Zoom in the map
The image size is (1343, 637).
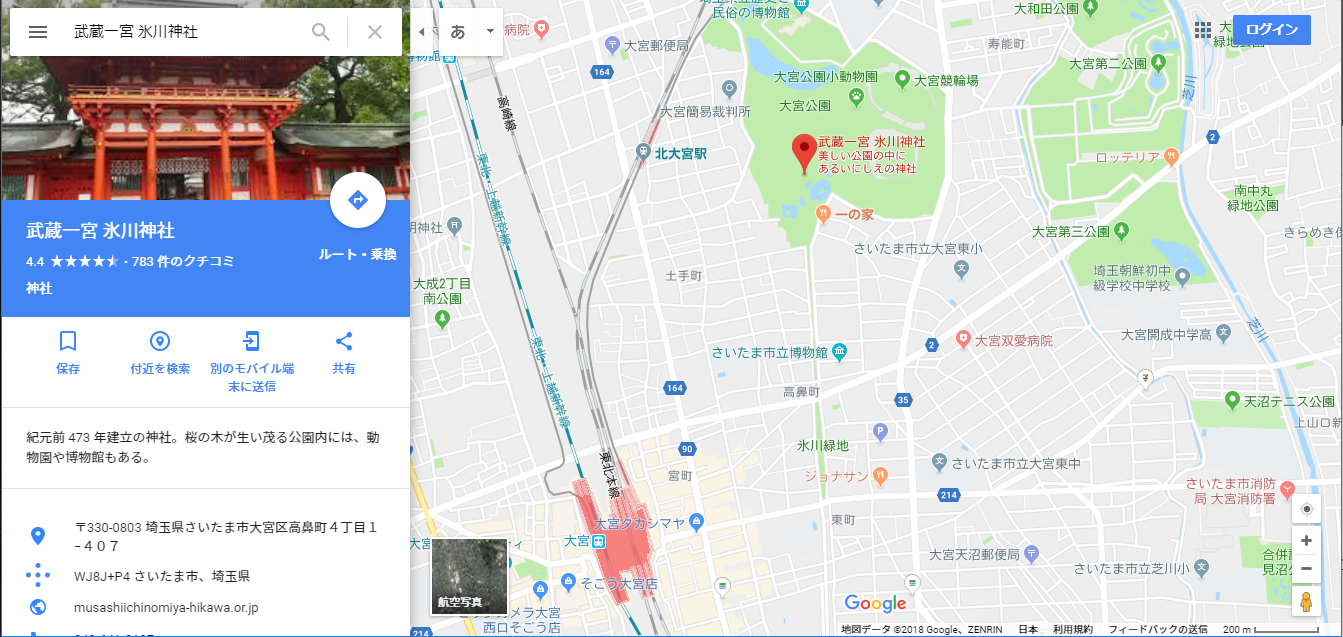coord(1306,541)
